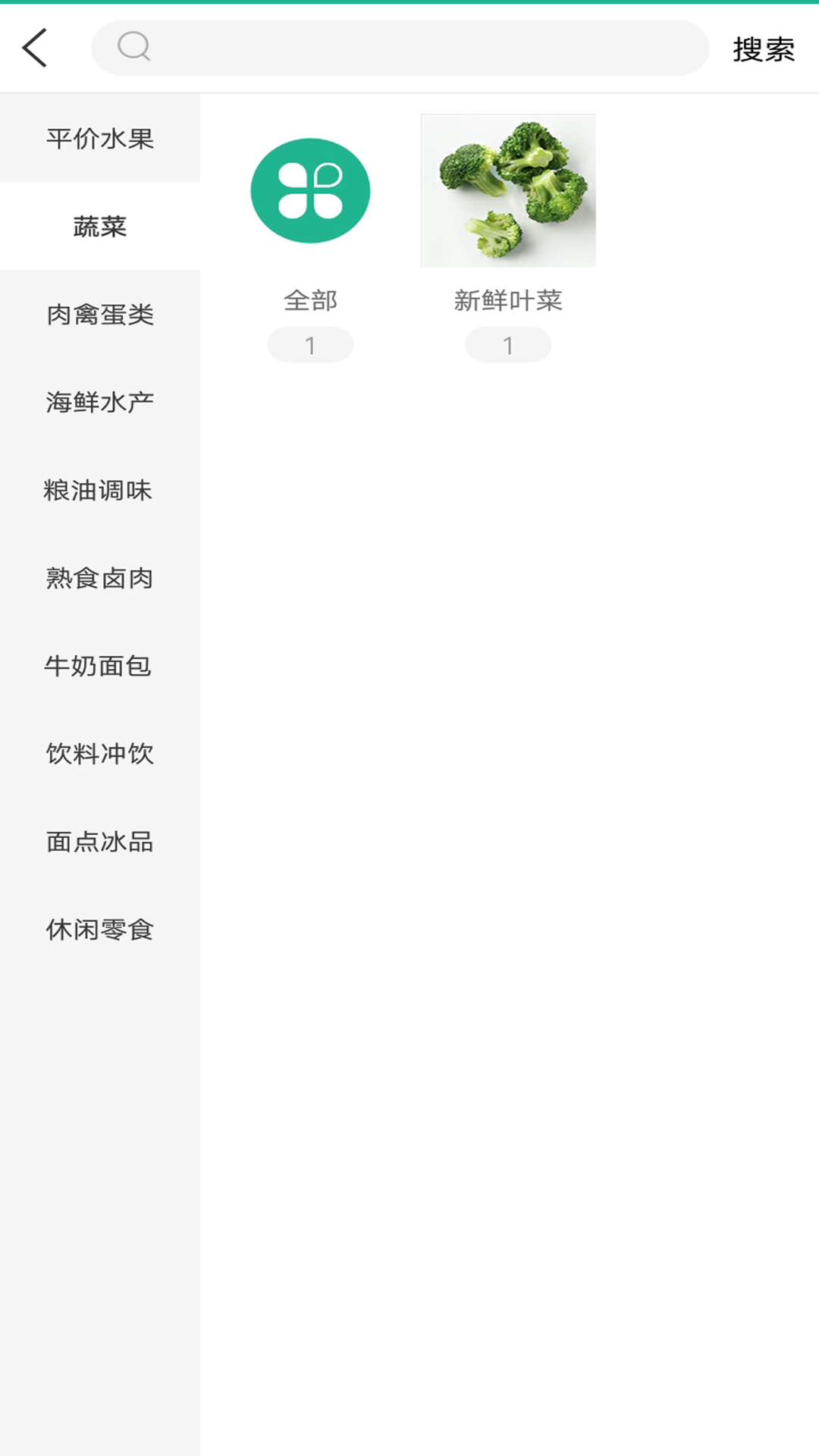
Task: Tap the 搜索 button
Action: (x=763, y=50)
